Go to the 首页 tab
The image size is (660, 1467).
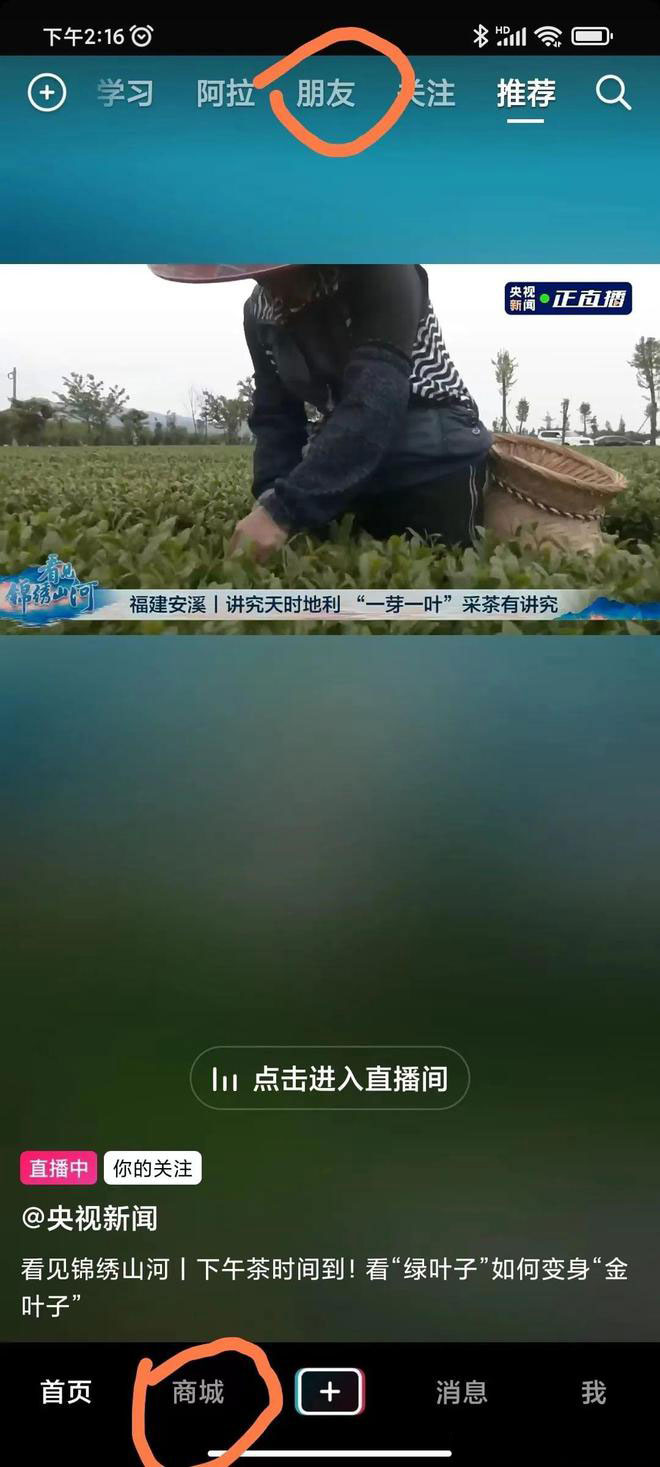tap(66, 1392)
